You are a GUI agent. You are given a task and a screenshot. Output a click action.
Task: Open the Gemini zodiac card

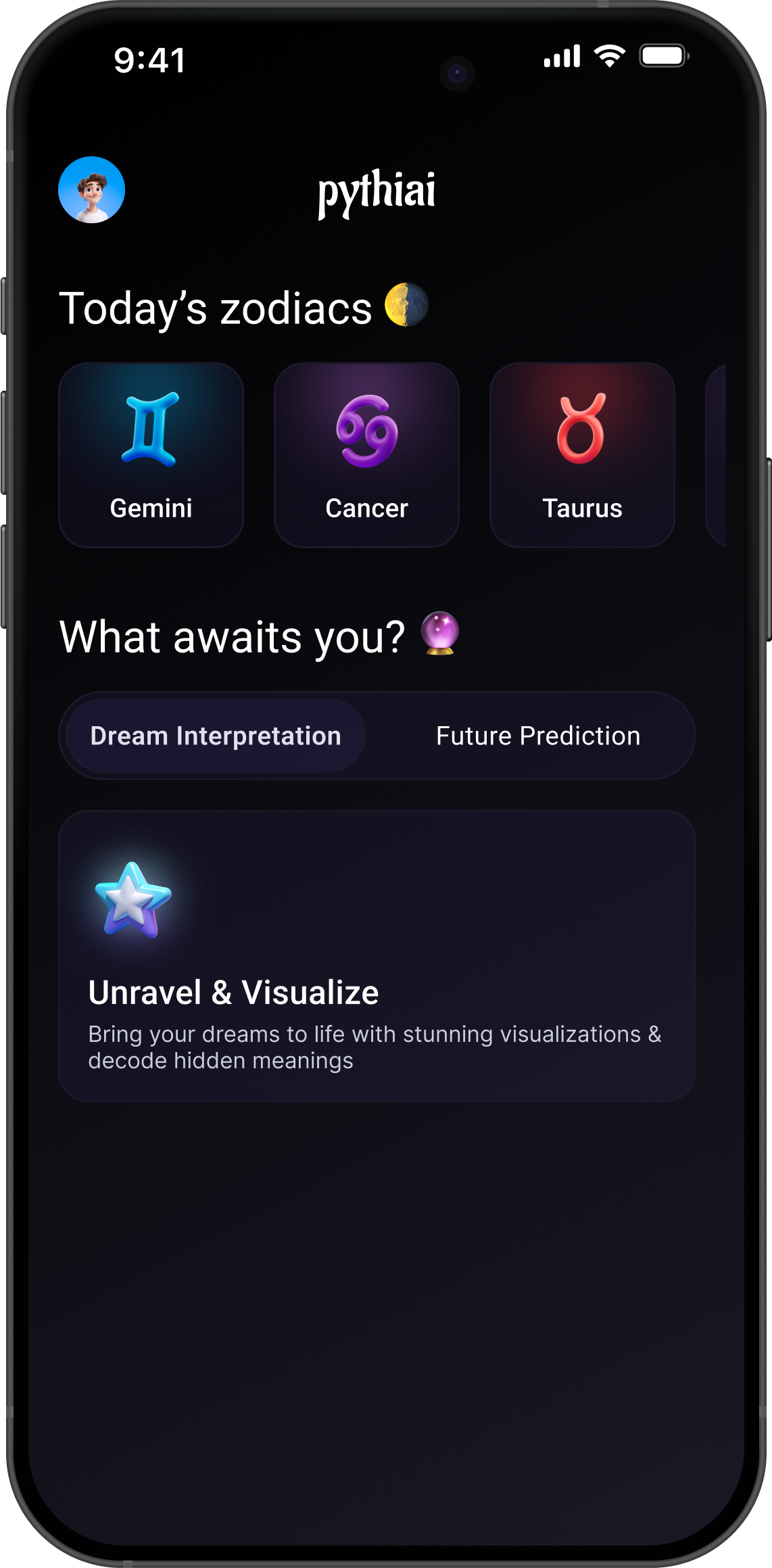click(151, 455)
